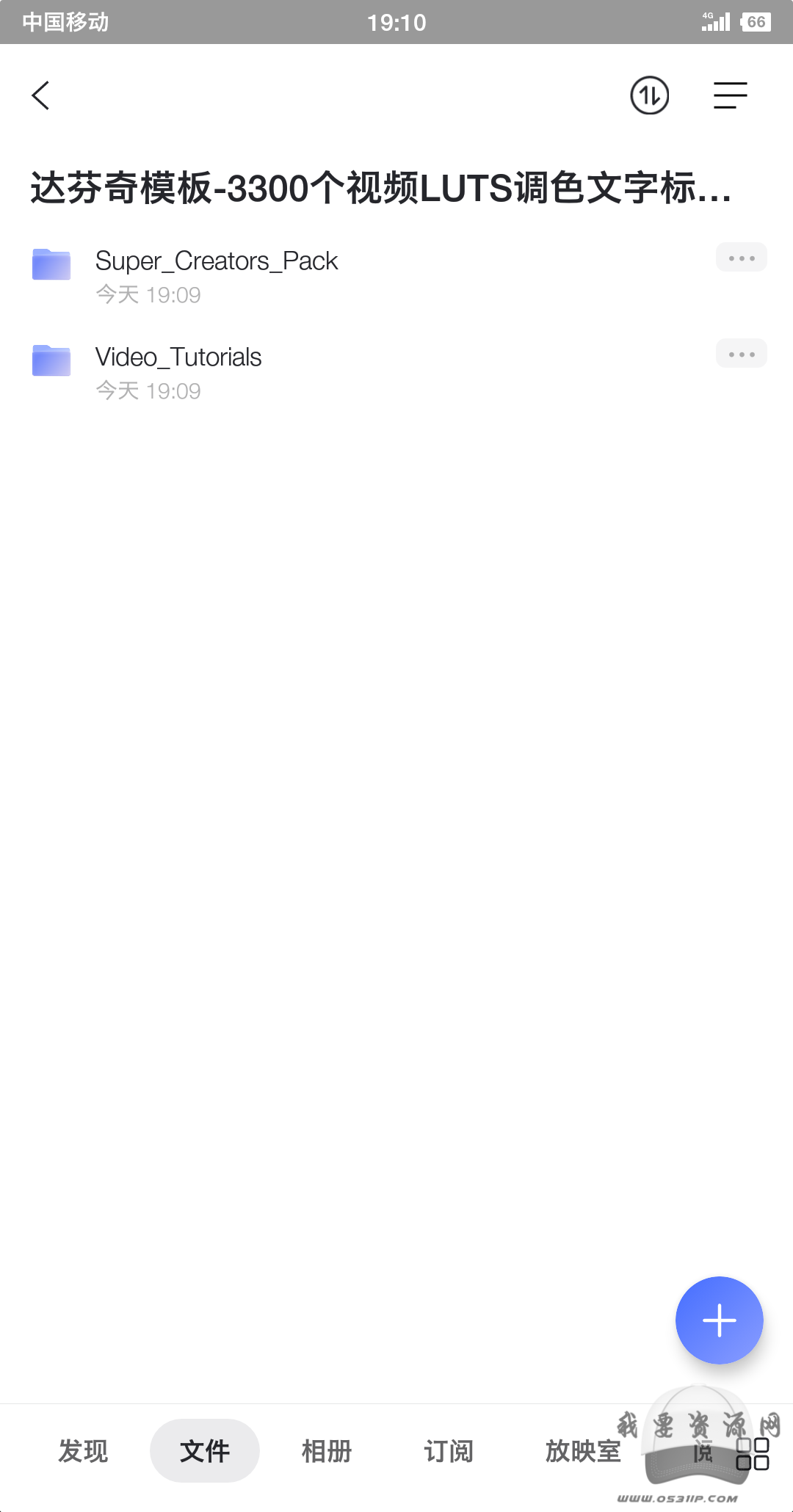
Task: Open more options for Video_Tutorials
Action: 741,354
